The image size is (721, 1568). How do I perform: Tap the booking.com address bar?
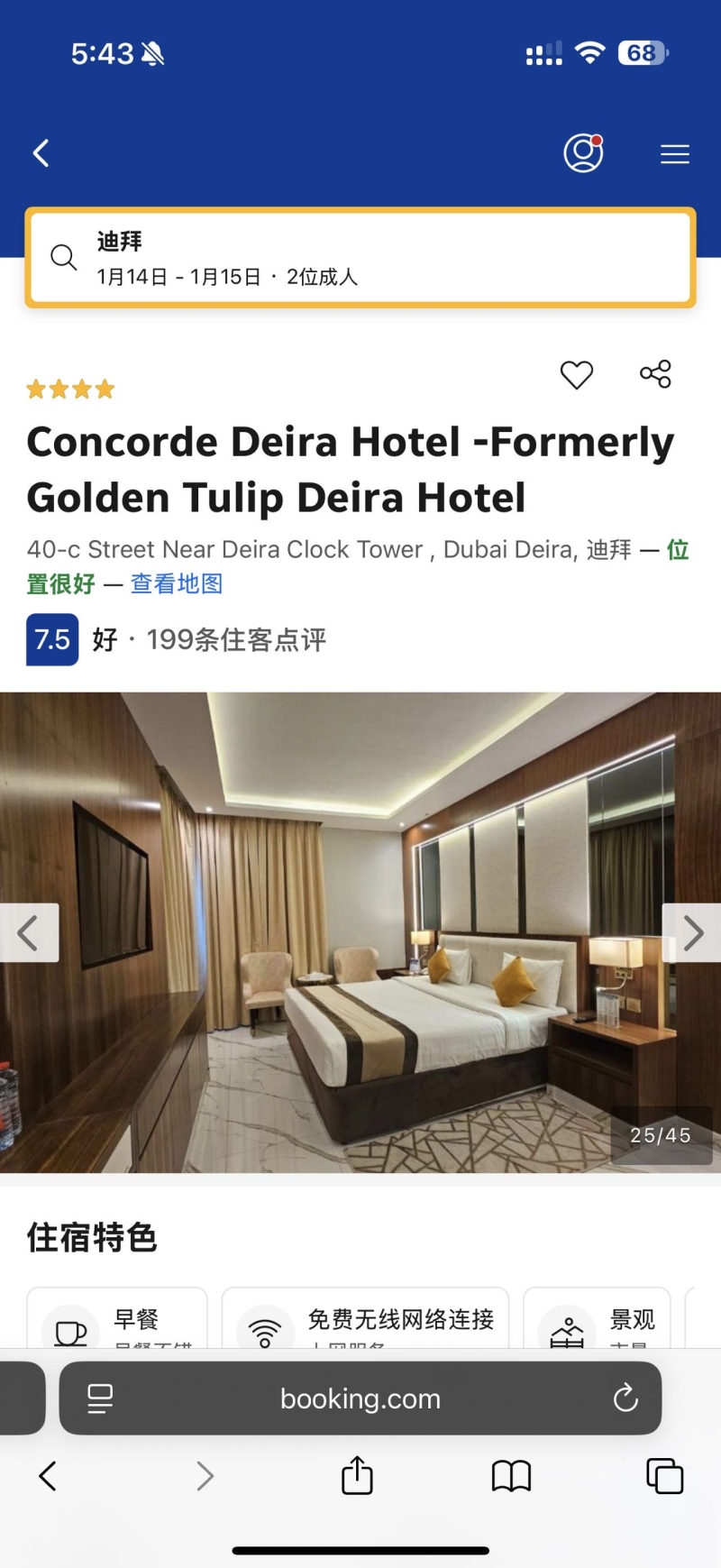pos(360,1398)
